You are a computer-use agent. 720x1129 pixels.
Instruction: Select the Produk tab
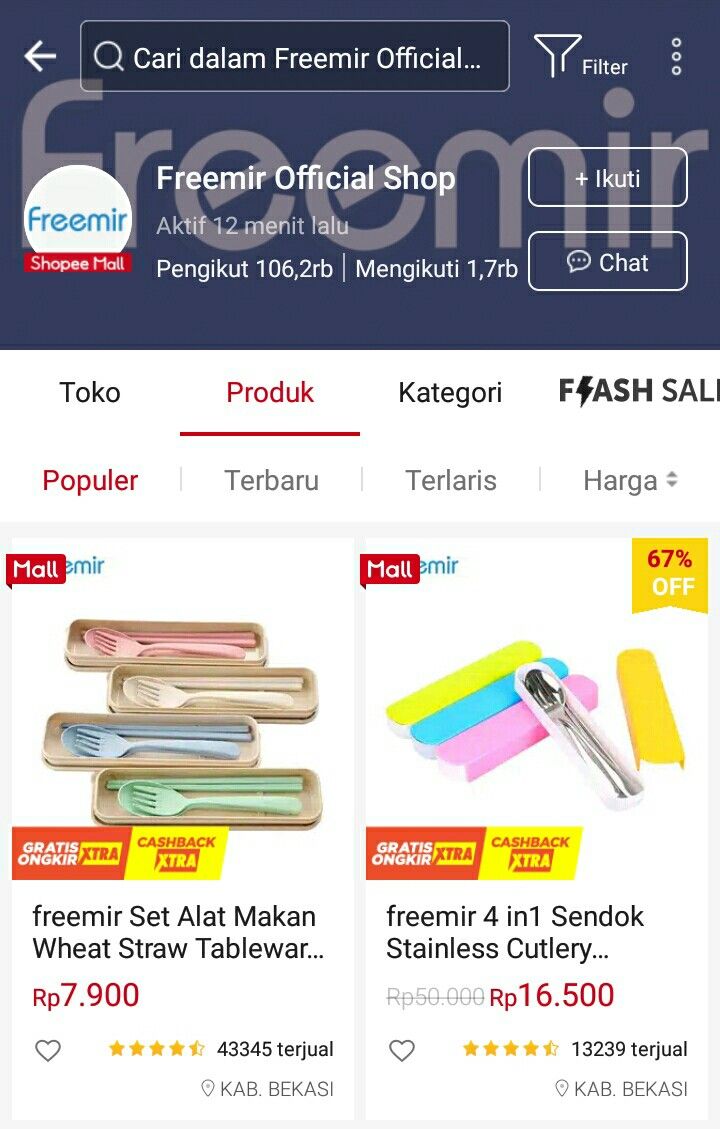270,393
